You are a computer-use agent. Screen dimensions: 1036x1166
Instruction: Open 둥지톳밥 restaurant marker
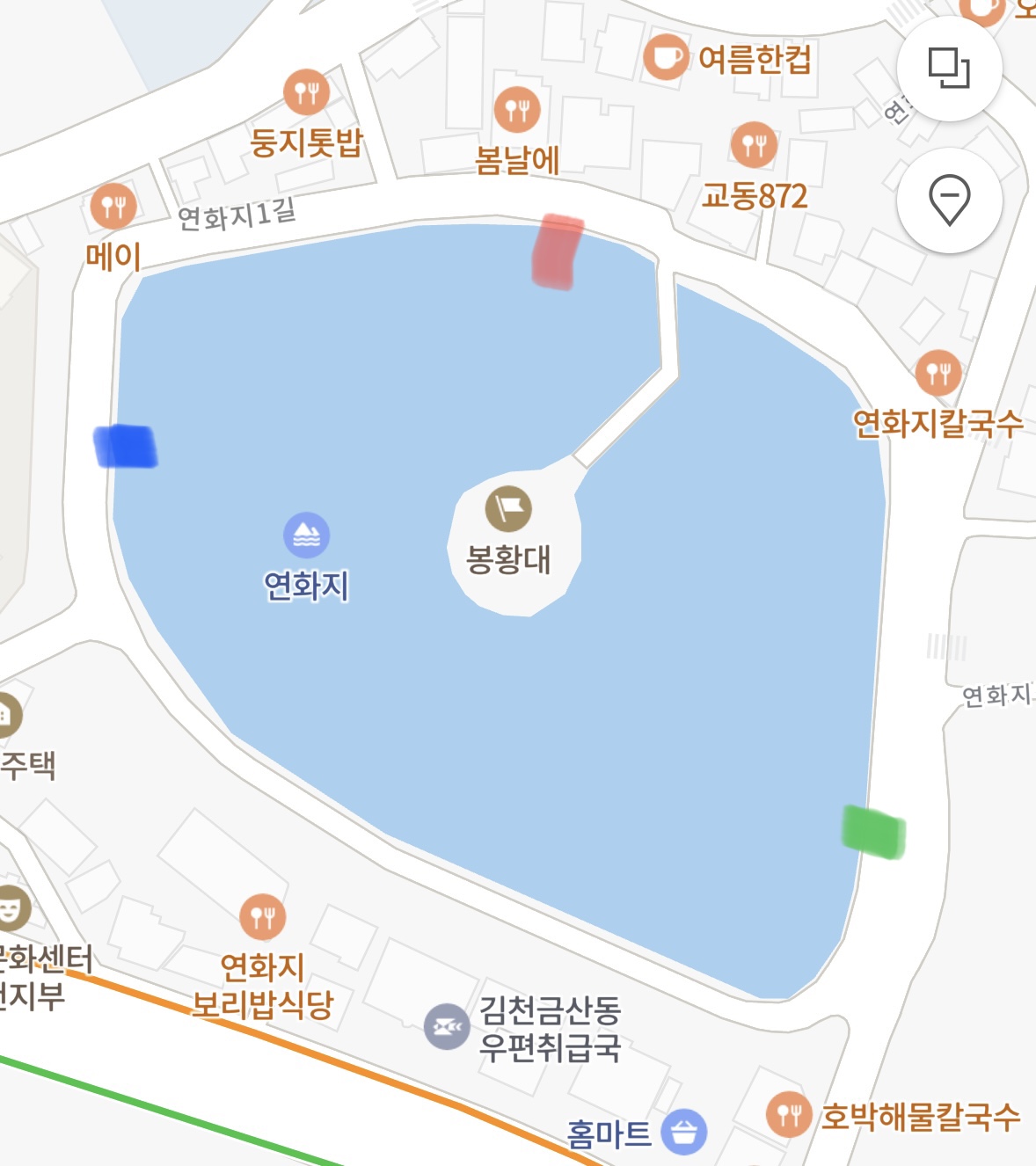tap(306, 91)
